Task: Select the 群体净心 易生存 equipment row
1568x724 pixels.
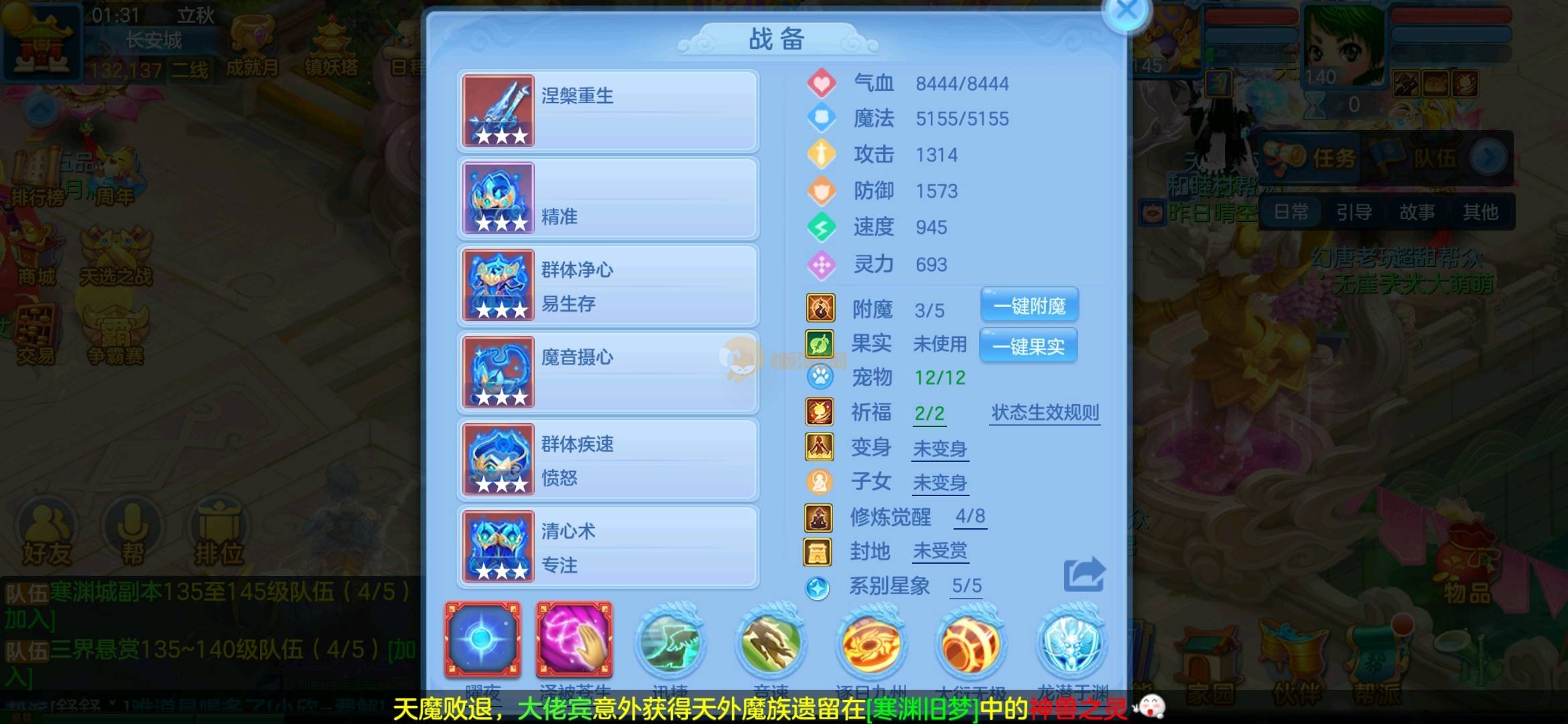Action: (608, 286)
